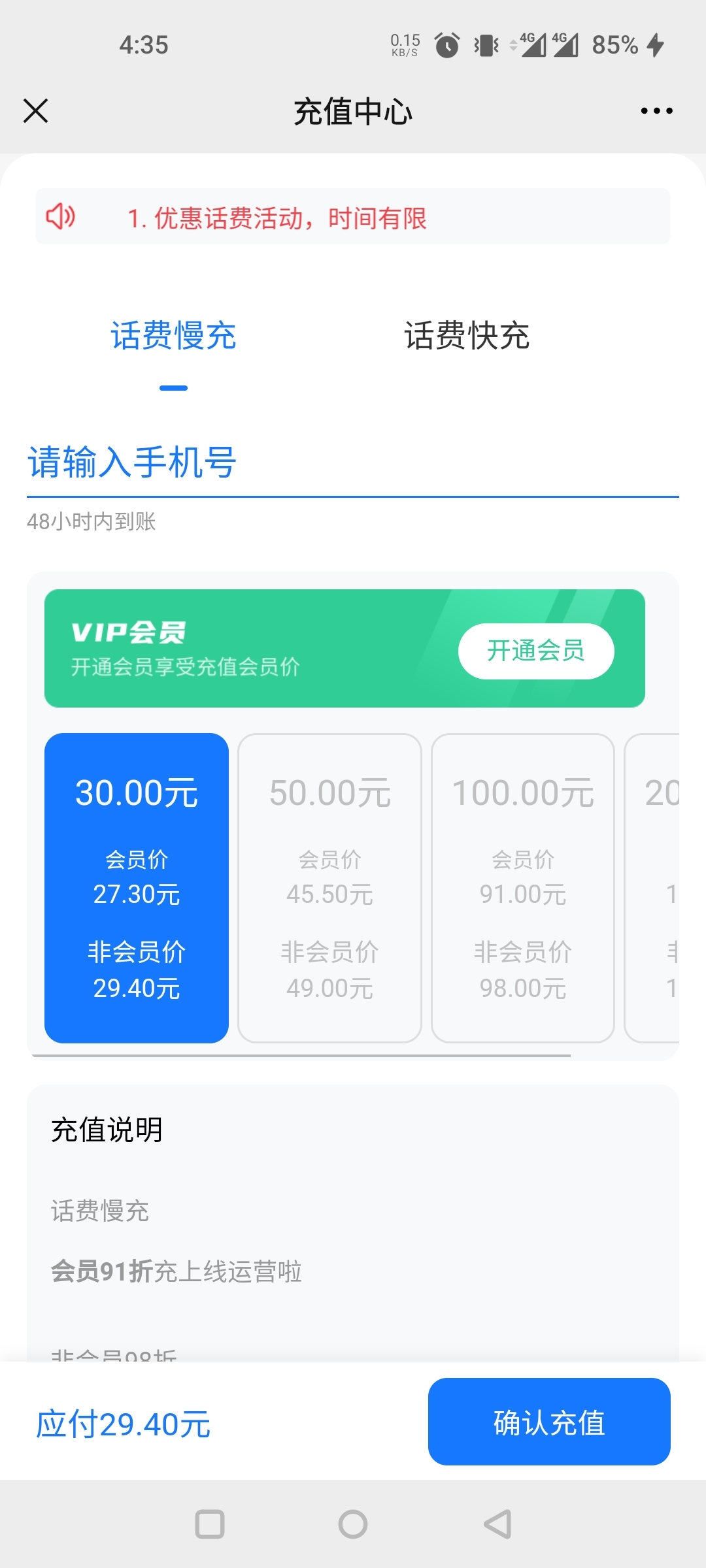Switch to the 话费快充 tab
Viewport: 706px width, 1568px height.
point(467,336)
